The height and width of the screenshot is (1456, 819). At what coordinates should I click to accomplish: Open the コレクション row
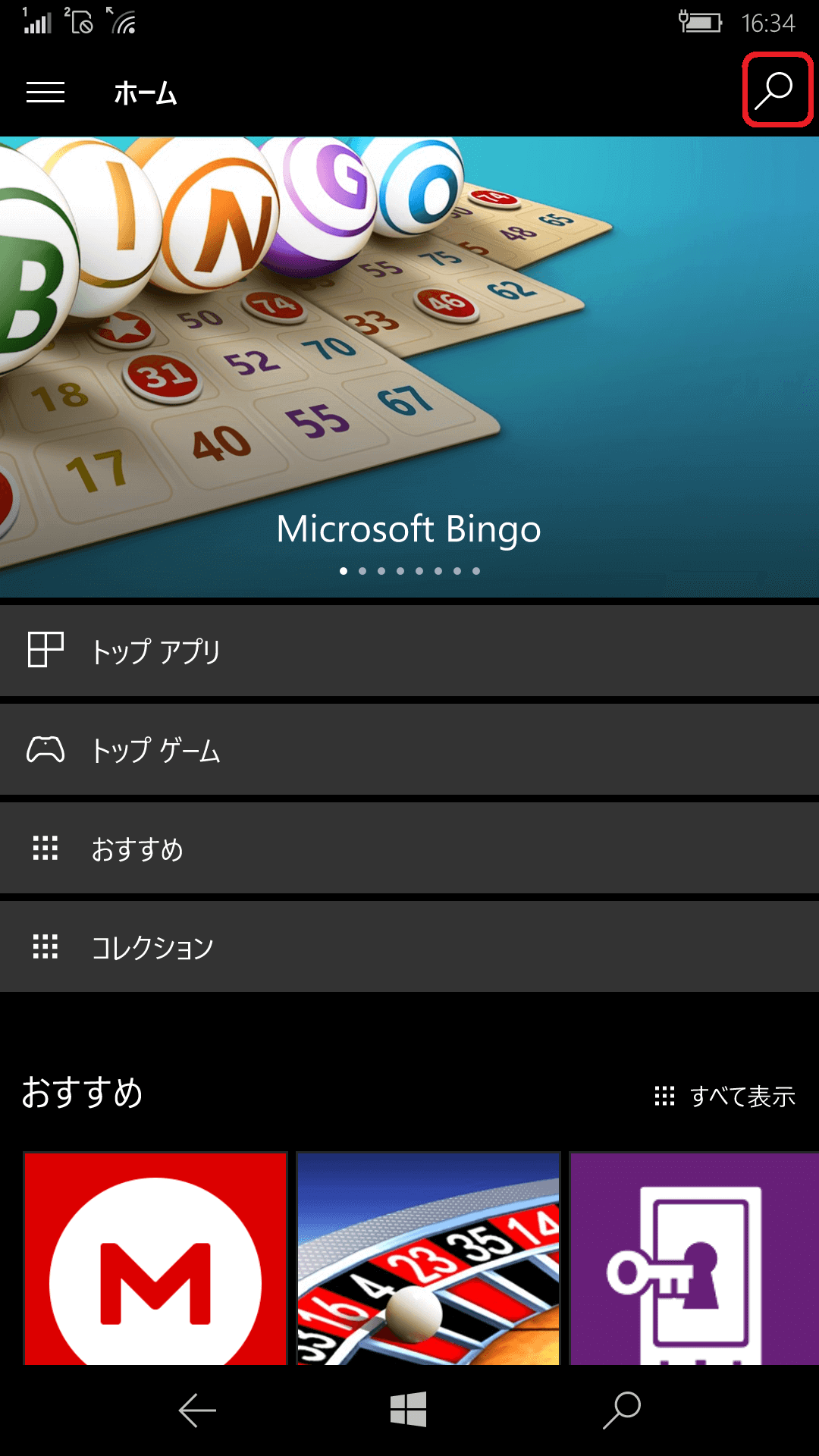coord(409,946)
